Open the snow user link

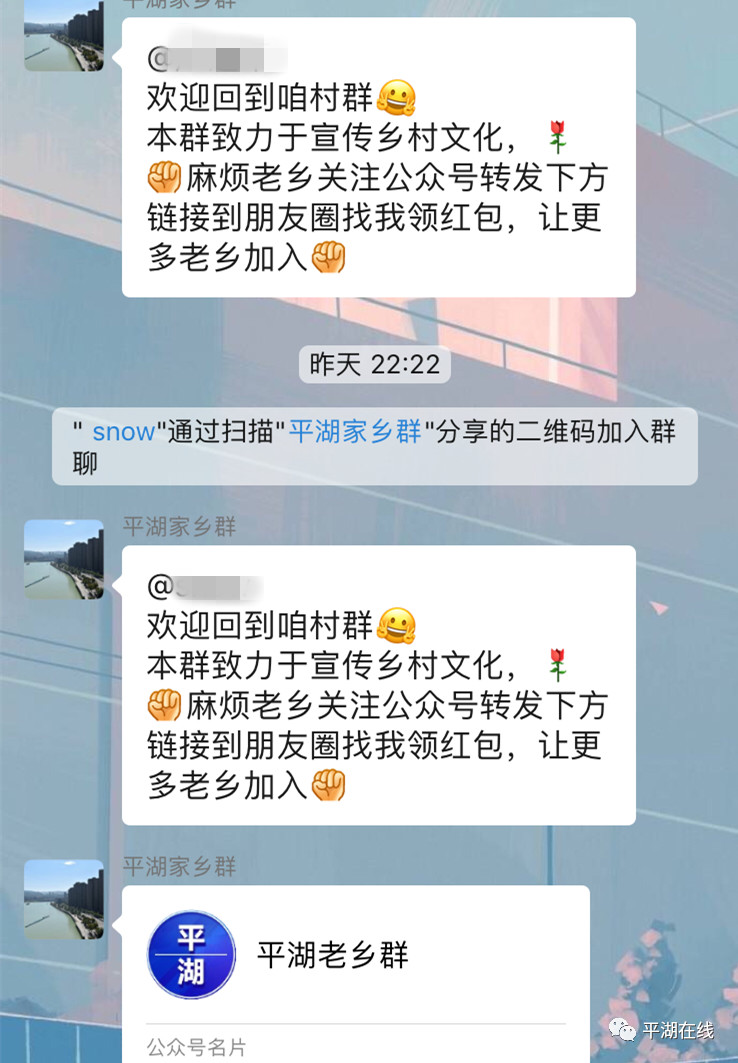(122, 431)
